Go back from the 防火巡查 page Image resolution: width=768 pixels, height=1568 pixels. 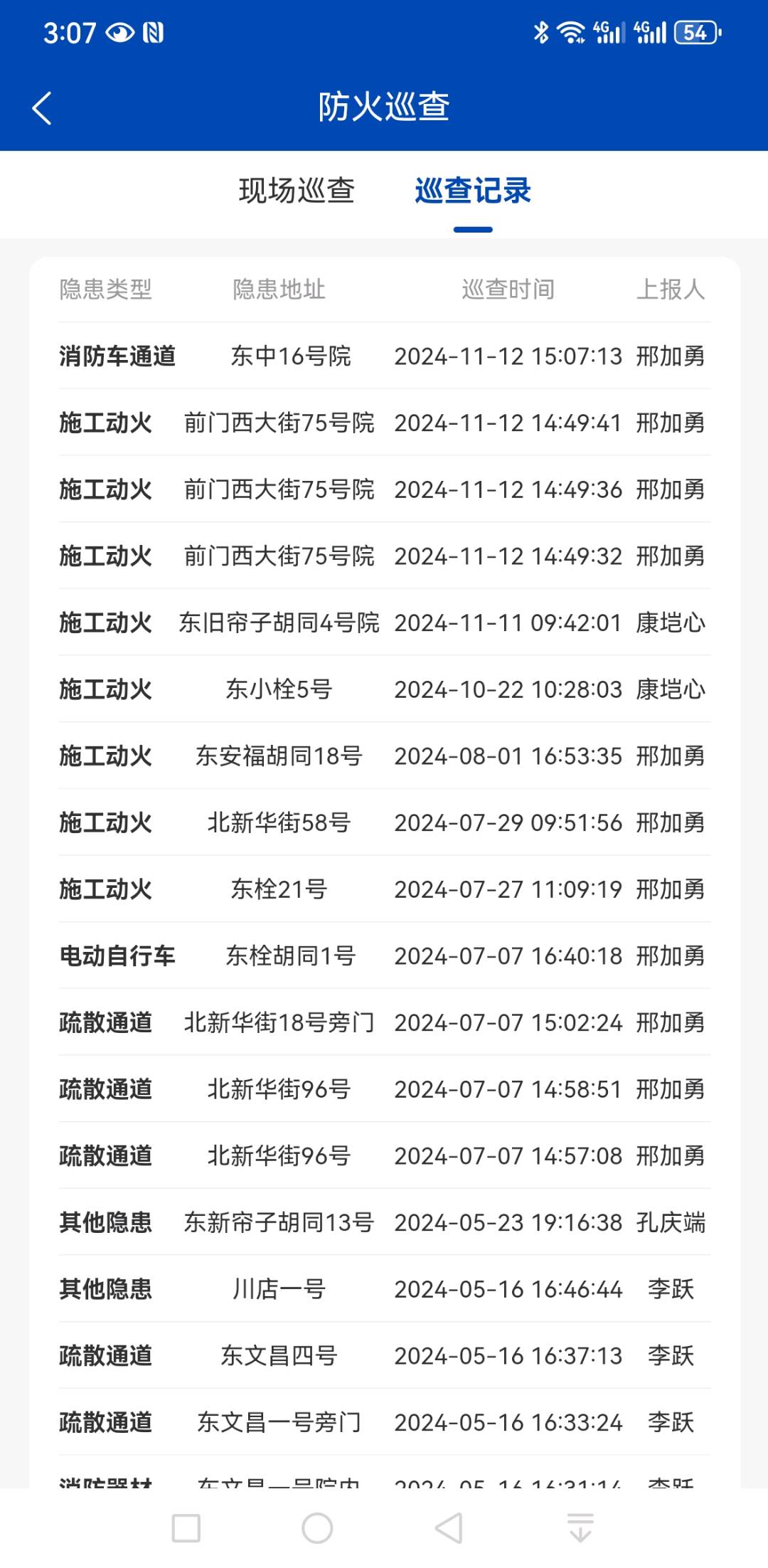(42, 108)
